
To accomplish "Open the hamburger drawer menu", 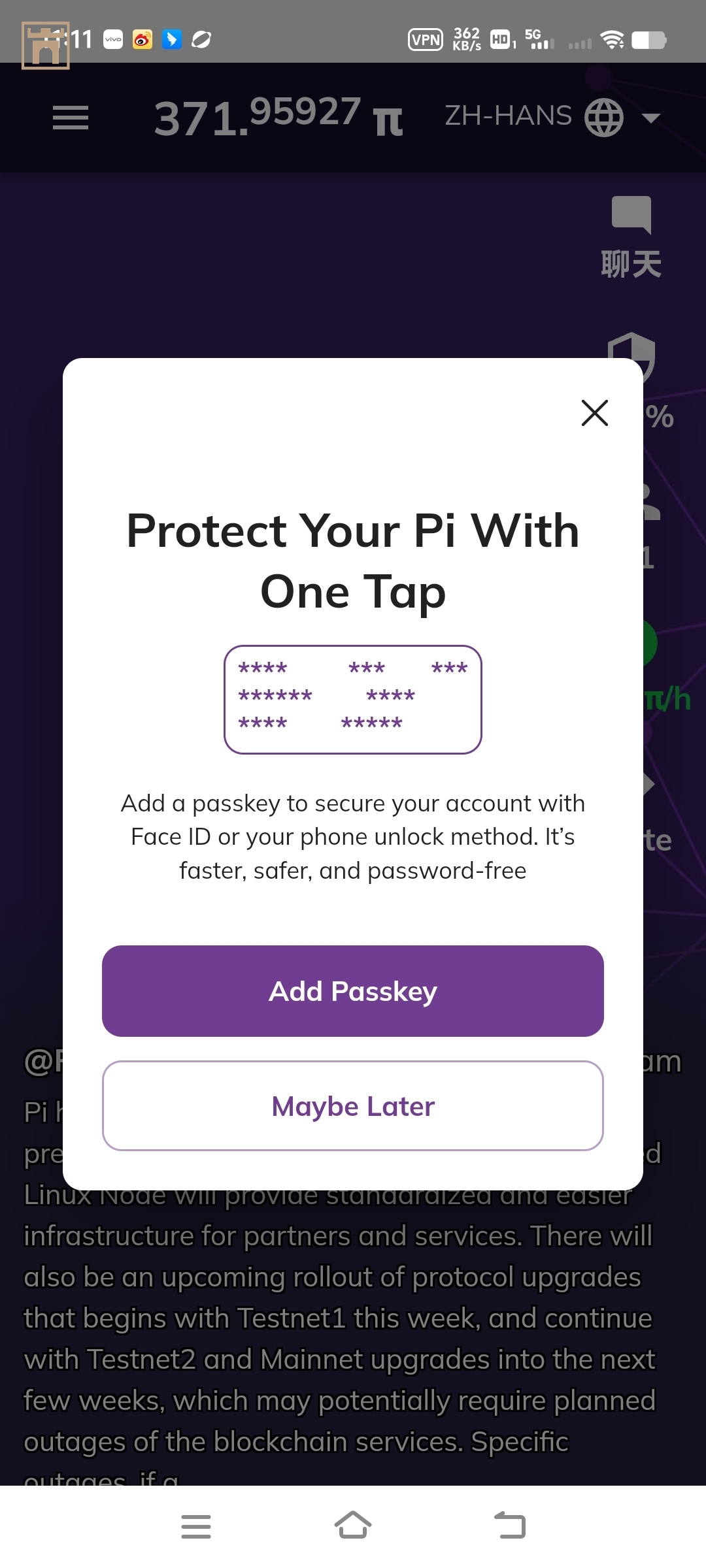I will pyautogui.click(x=71, y=118).
